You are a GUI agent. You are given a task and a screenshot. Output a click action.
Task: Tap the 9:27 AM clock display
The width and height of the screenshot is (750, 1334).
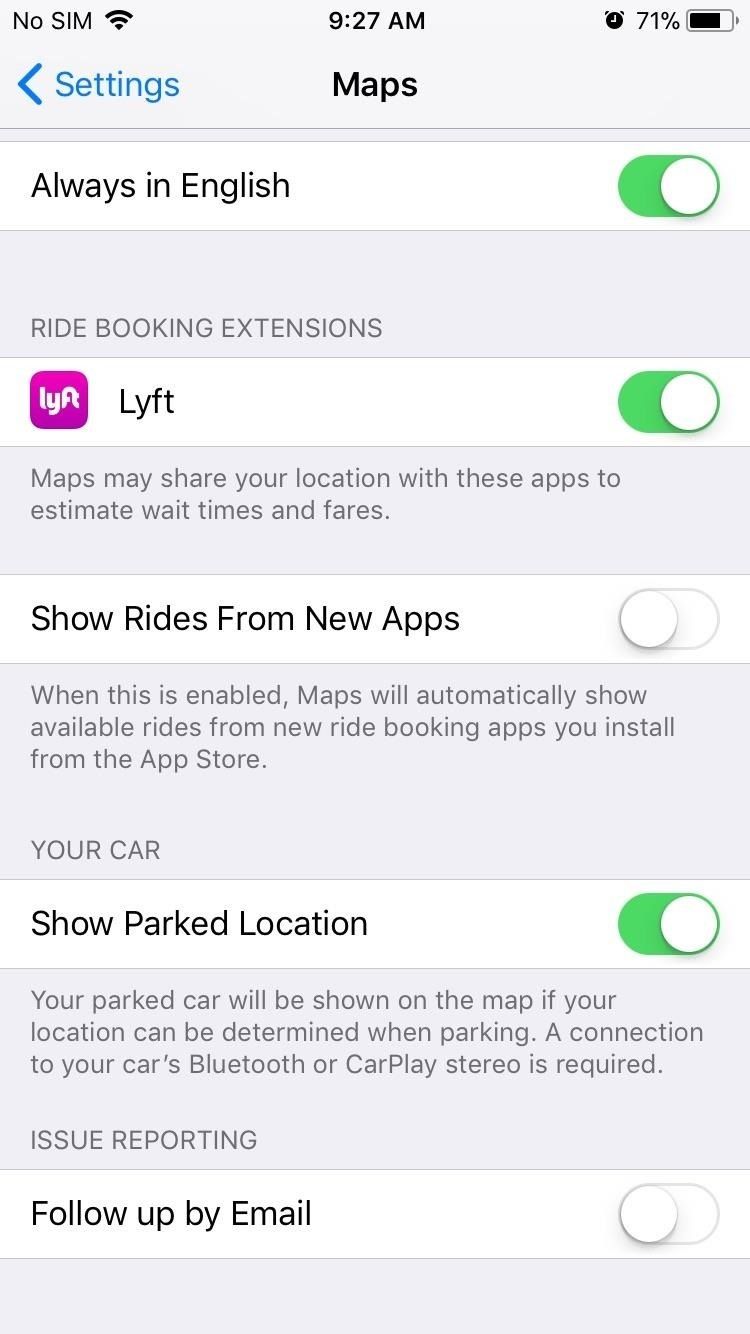point(377,20)
